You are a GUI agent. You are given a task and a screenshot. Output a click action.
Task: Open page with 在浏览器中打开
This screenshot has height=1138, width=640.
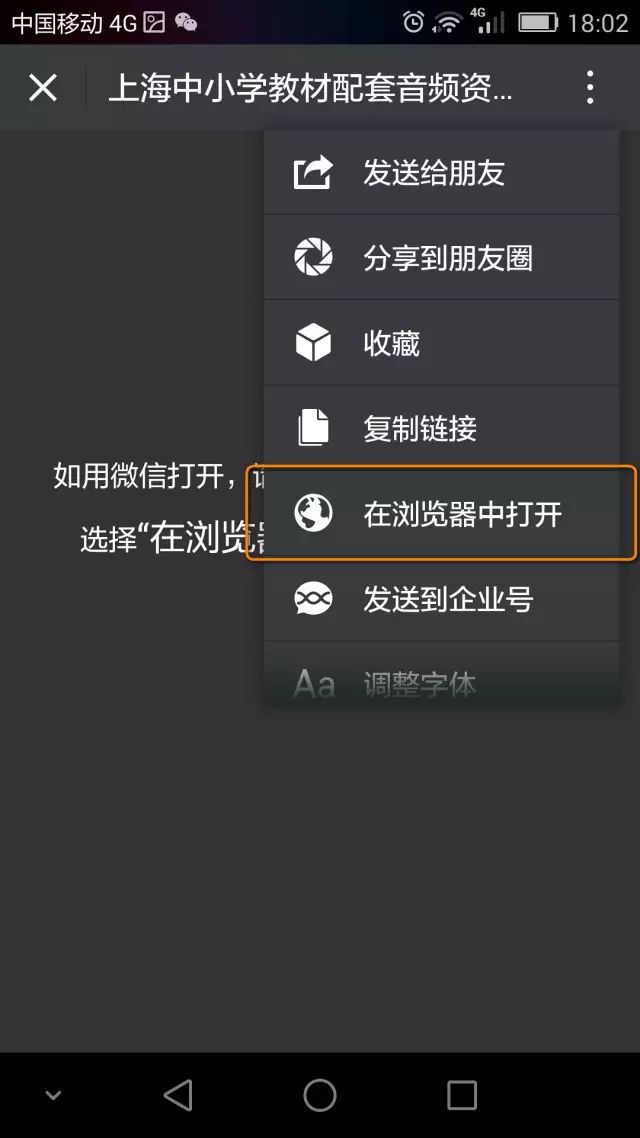click(x=441, y=514)
